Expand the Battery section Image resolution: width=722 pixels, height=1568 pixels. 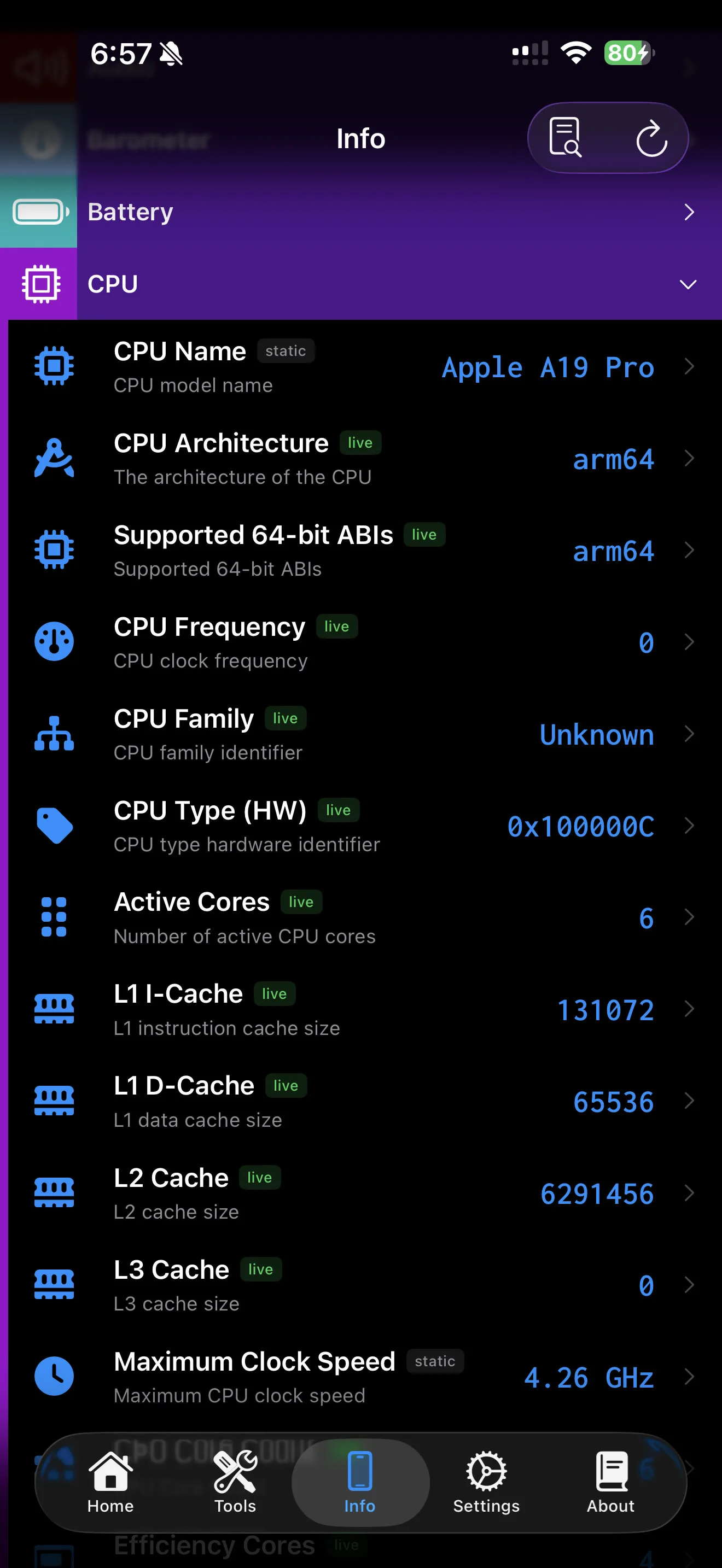[x=689, y=211]
